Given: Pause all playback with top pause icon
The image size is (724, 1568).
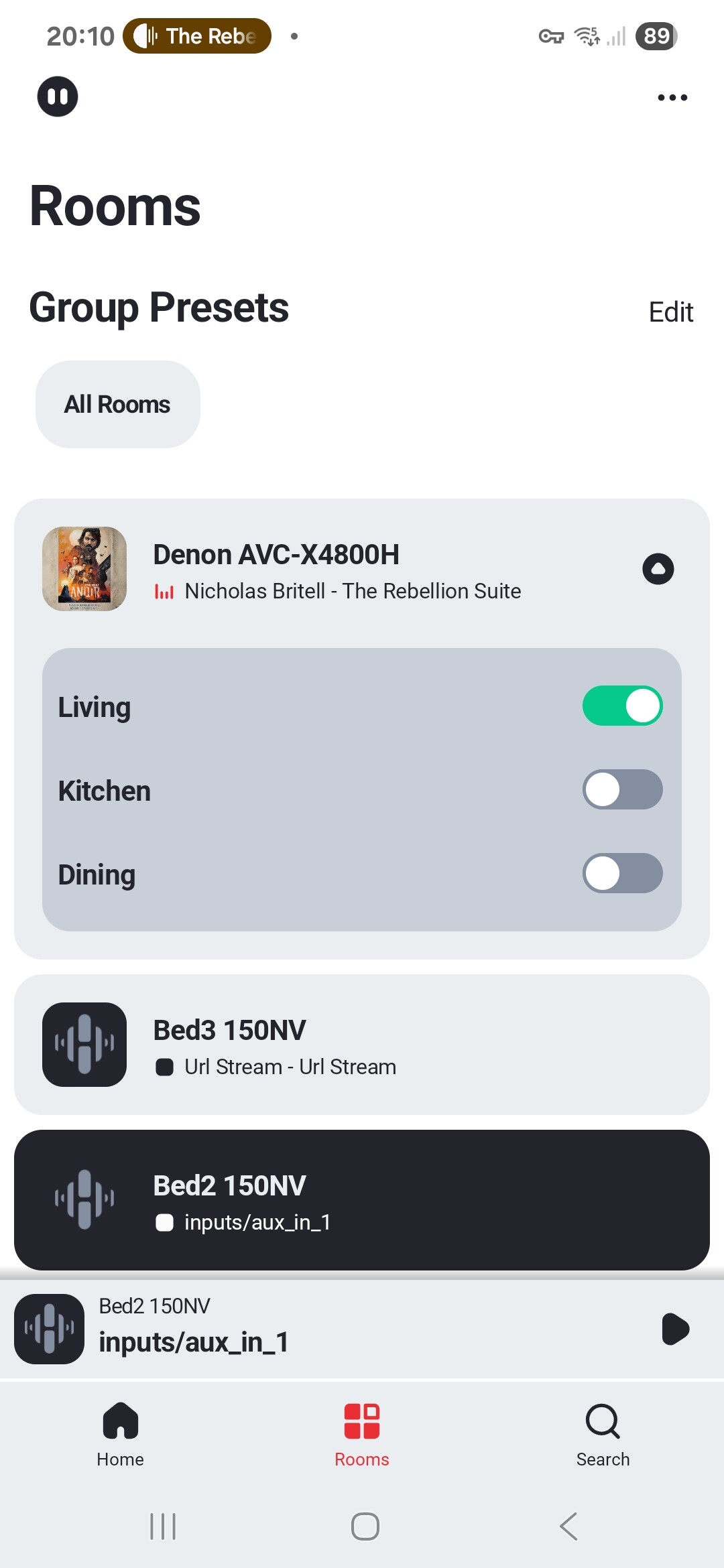Looking at the screenshot, I should pos(58,96).
